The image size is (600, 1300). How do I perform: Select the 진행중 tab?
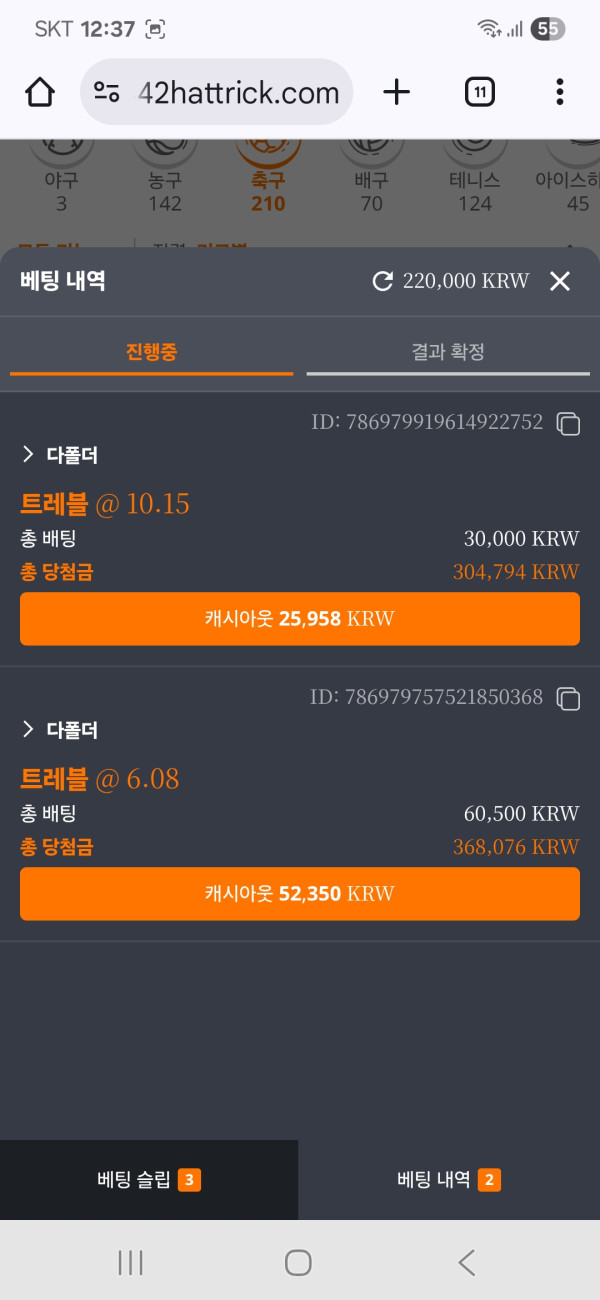pos(151,352)
